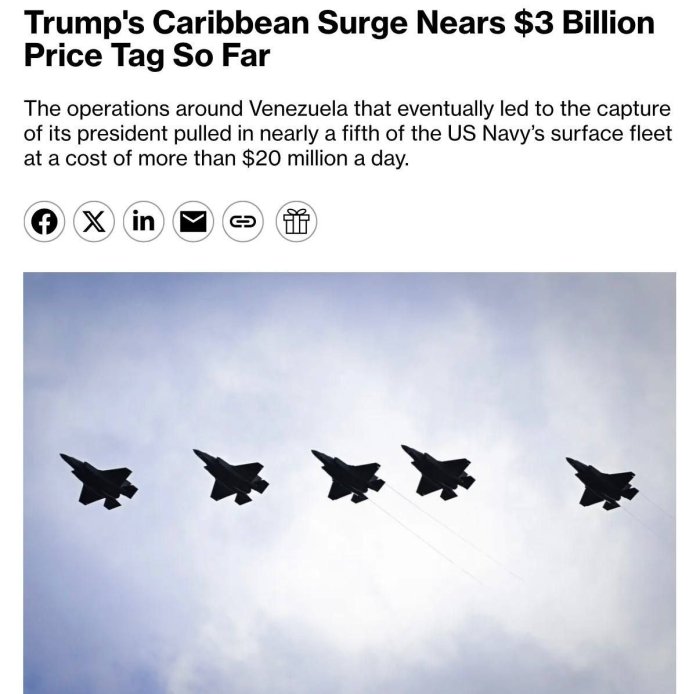The width and height of the screenshot is (700, 694).
Task: Gift this article via gift icon
Action: 293,223
